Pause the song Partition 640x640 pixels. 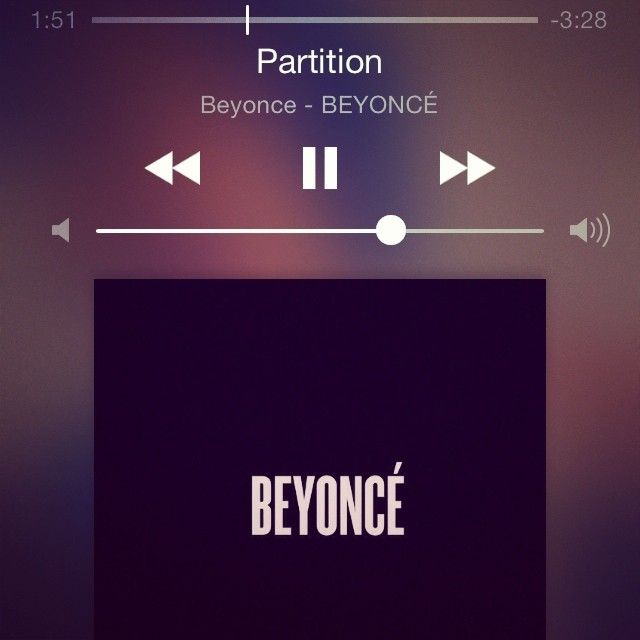(x=320, y=168)
